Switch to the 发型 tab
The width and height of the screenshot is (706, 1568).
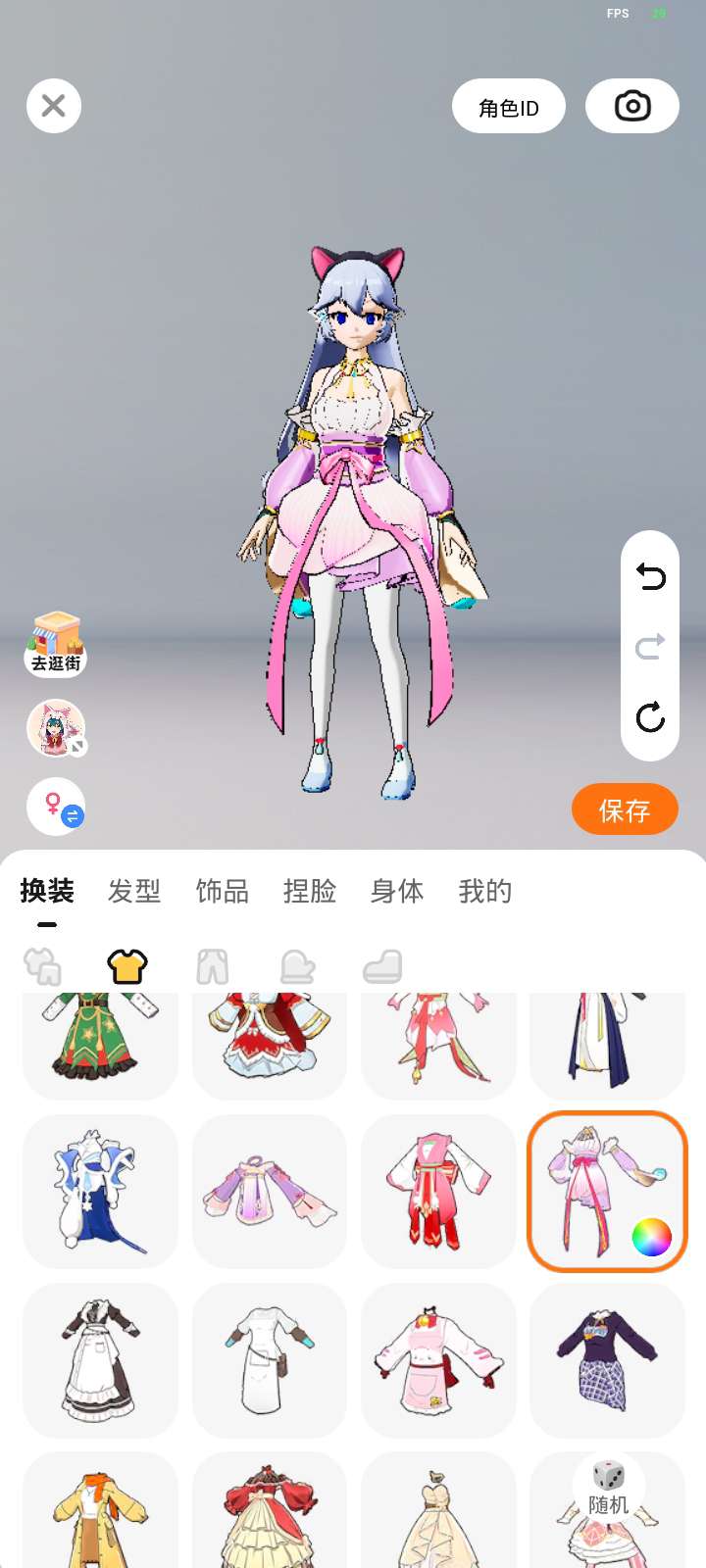[x=134, y=891]
